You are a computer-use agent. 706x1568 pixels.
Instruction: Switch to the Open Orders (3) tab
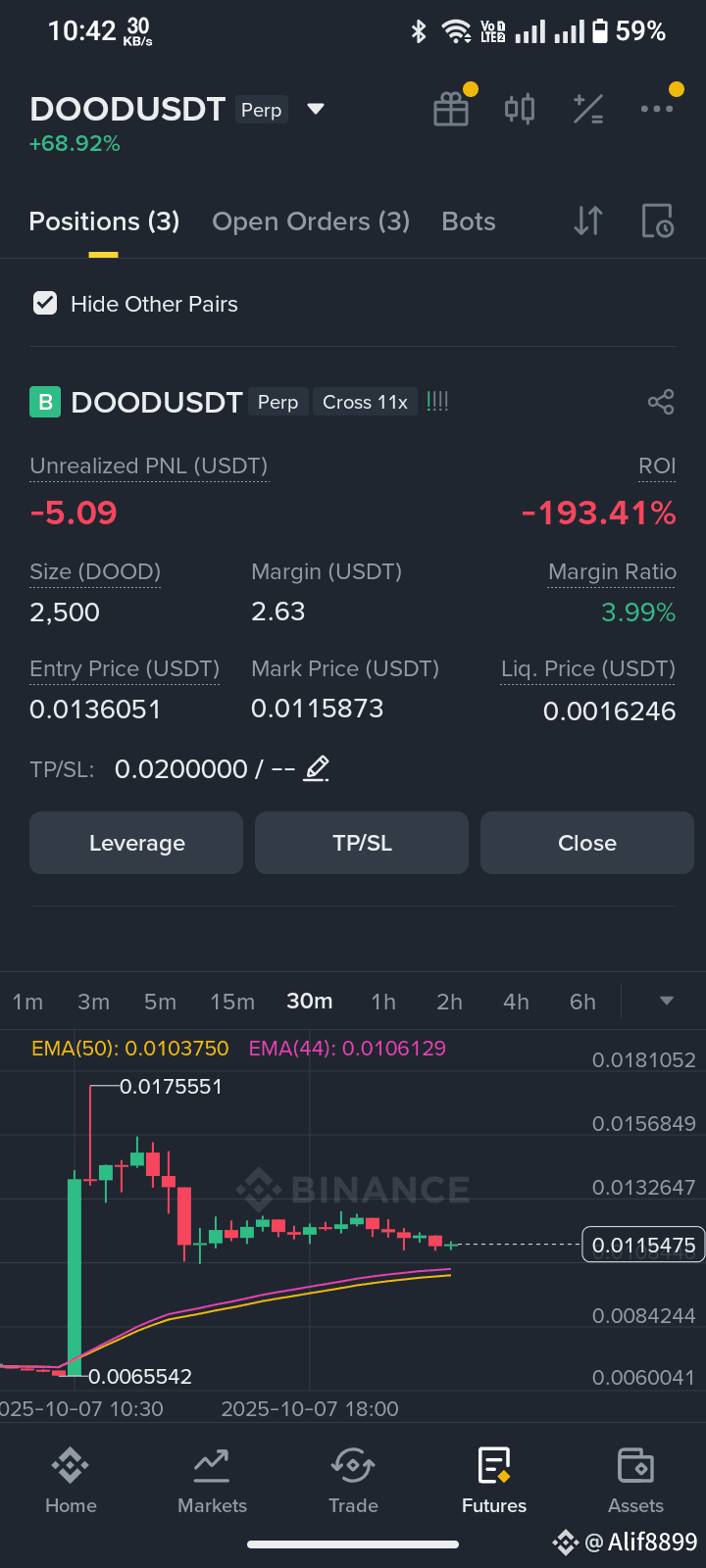pos(311,221)
